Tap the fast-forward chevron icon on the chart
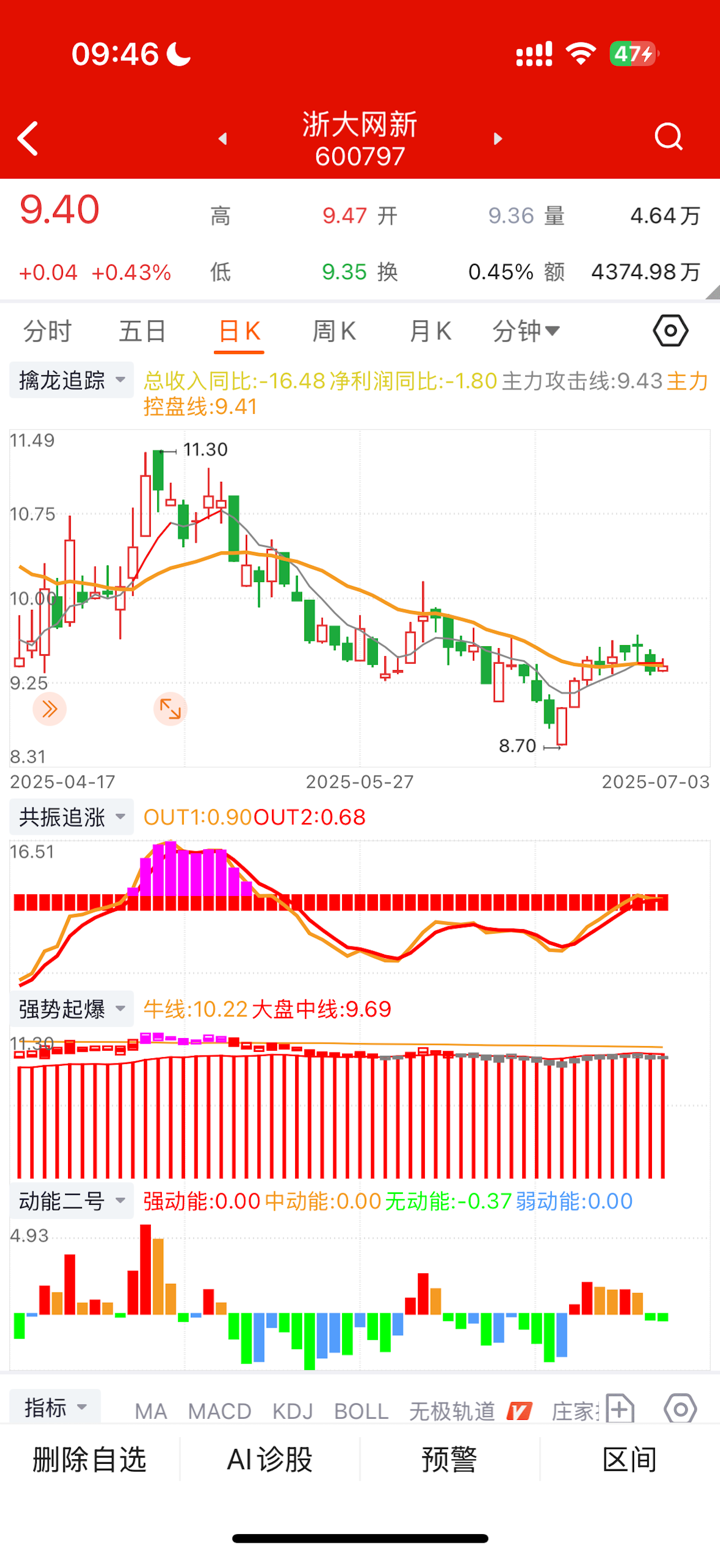Screen dimensions: 720x1558 49,709
